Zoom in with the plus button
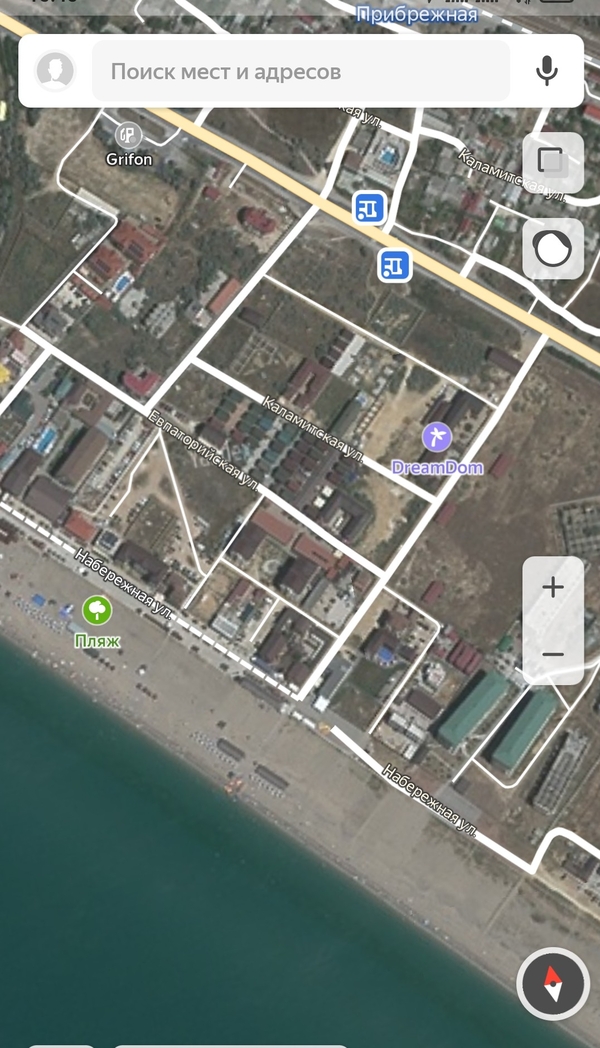The image size is (600, 1048). coord(552,588)
